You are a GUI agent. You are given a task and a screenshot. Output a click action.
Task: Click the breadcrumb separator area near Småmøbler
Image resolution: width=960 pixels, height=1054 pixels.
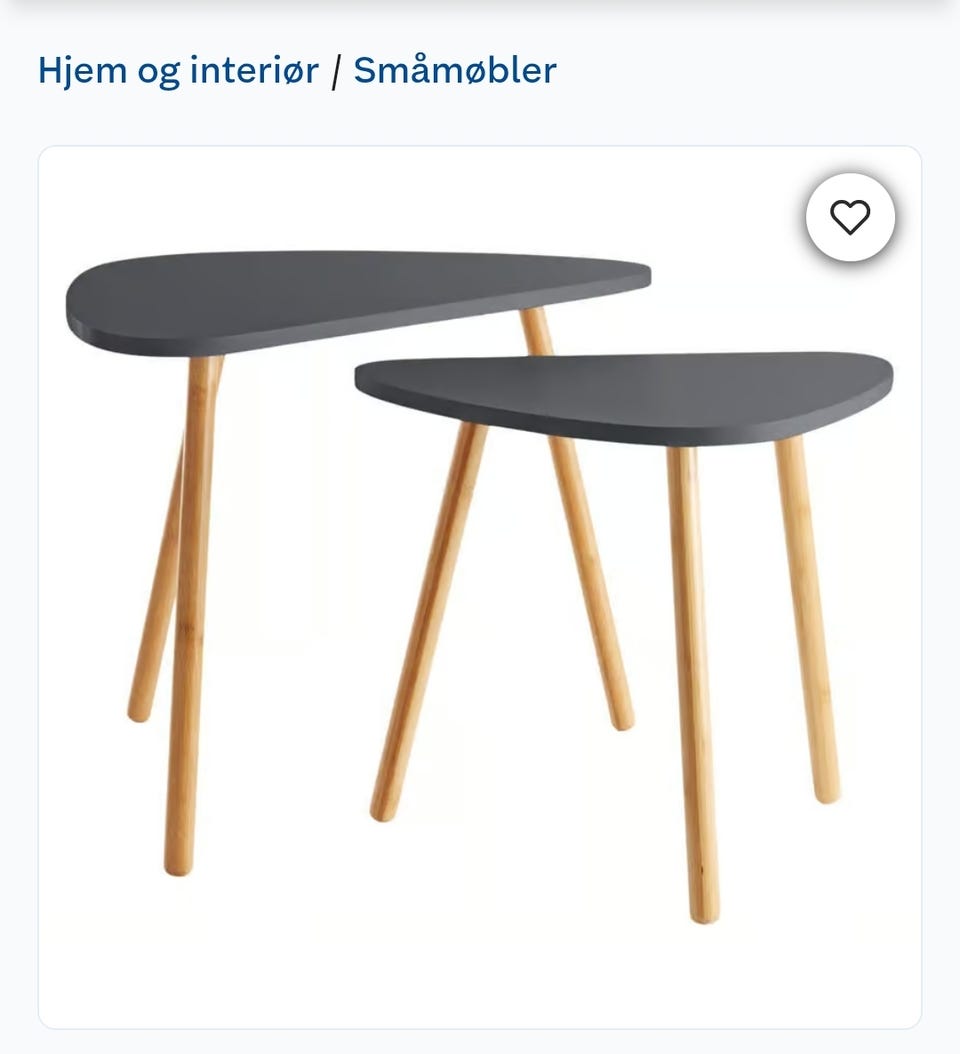(x=335, y=70)
